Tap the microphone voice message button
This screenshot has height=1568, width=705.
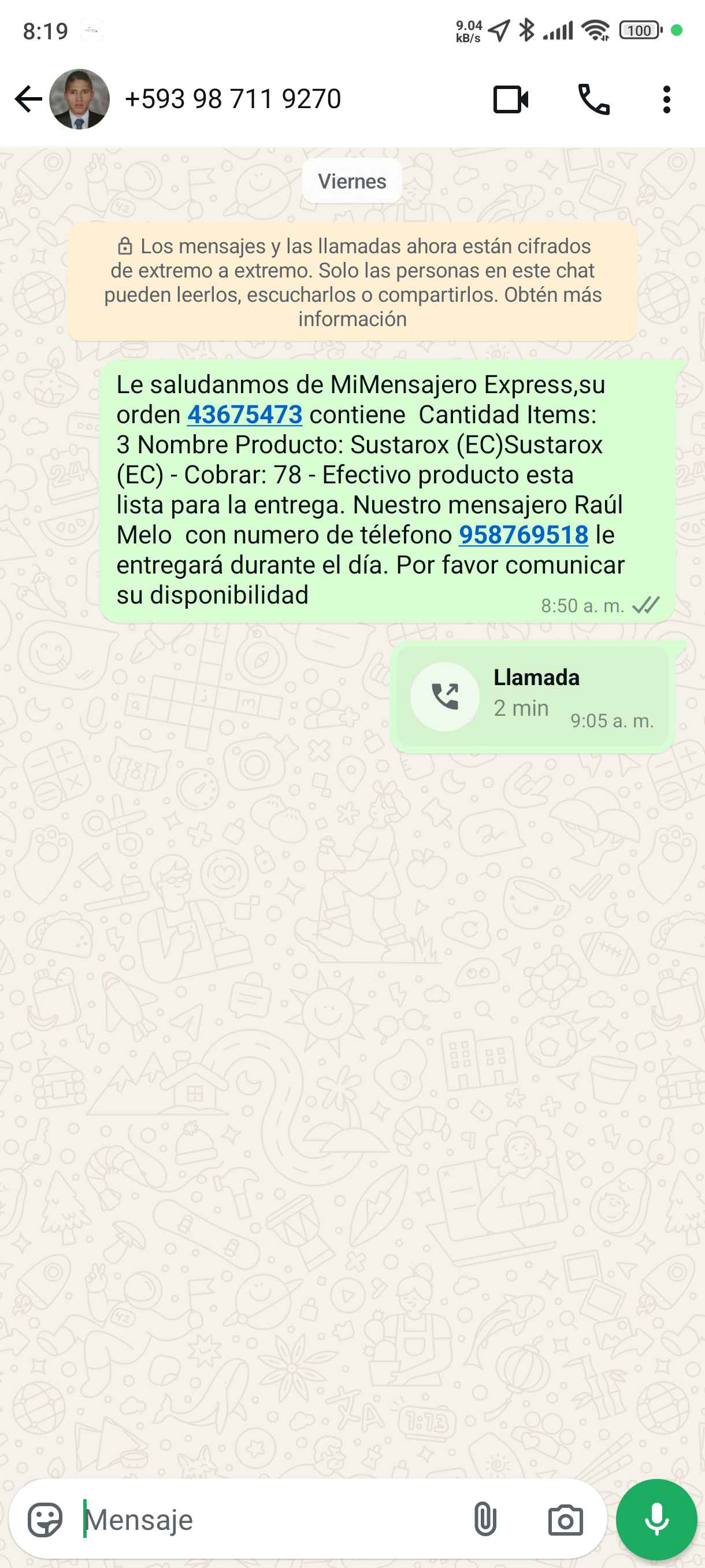tap(656, 1520)
